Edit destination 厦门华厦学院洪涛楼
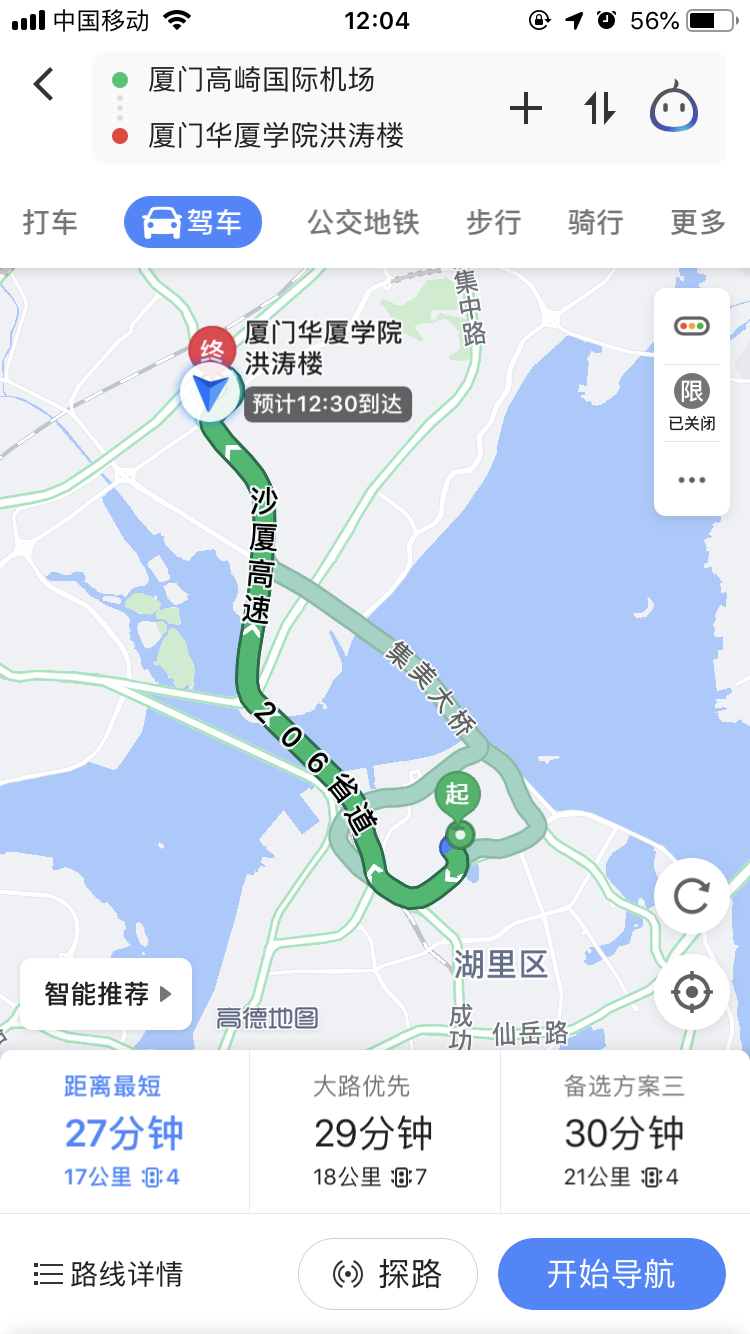 (276, 135)
